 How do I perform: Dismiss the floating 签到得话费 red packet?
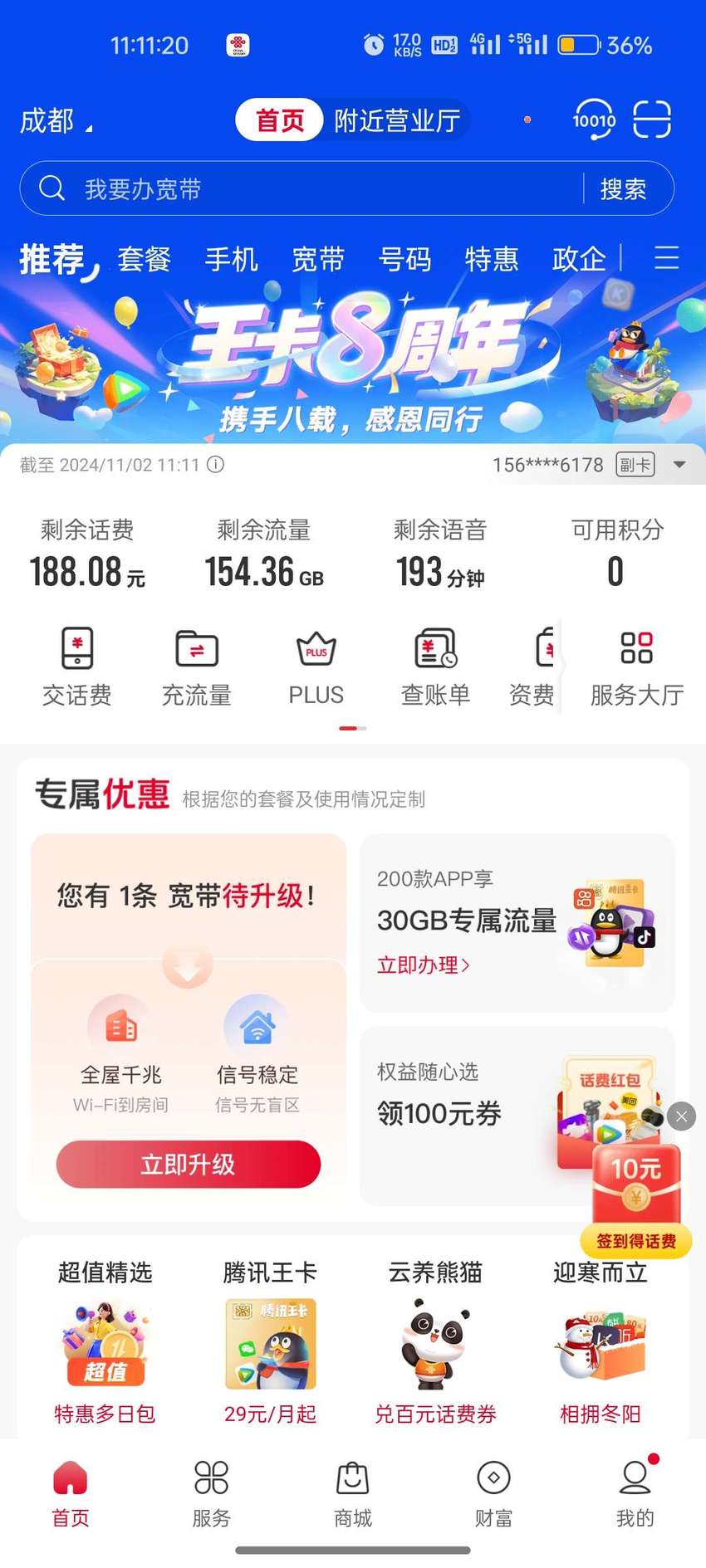[681, 1116]
